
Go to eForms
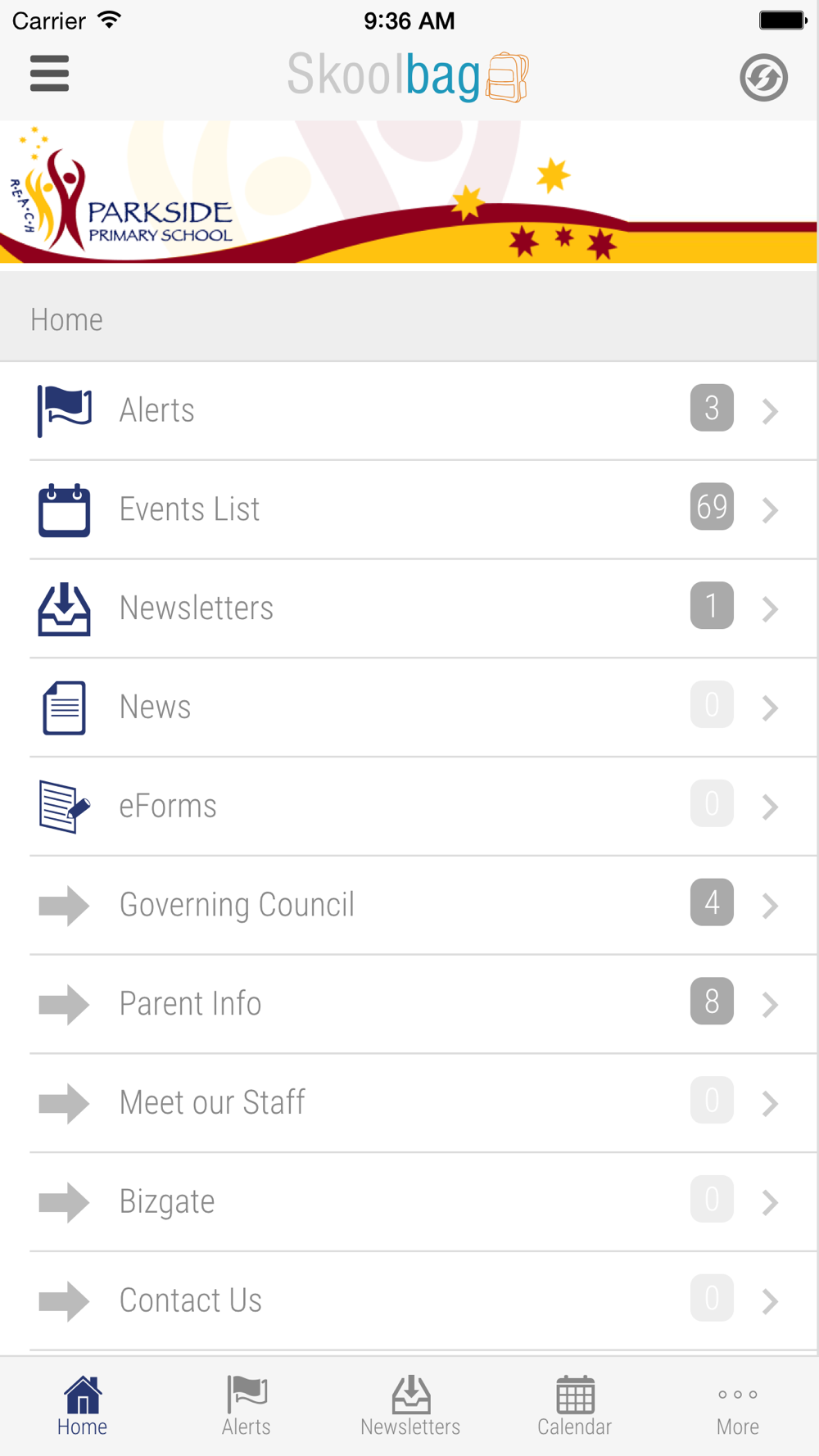[409, 807]
